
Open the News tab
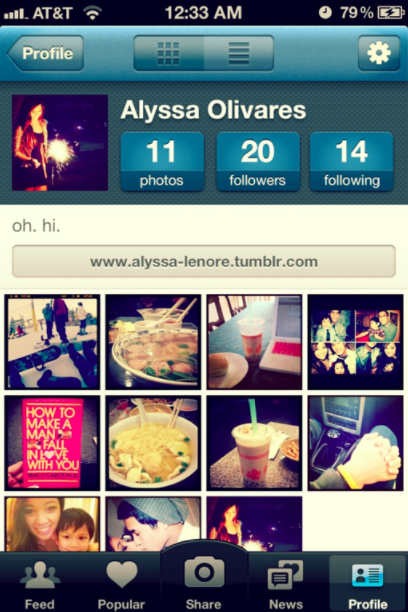coord(286,584)
